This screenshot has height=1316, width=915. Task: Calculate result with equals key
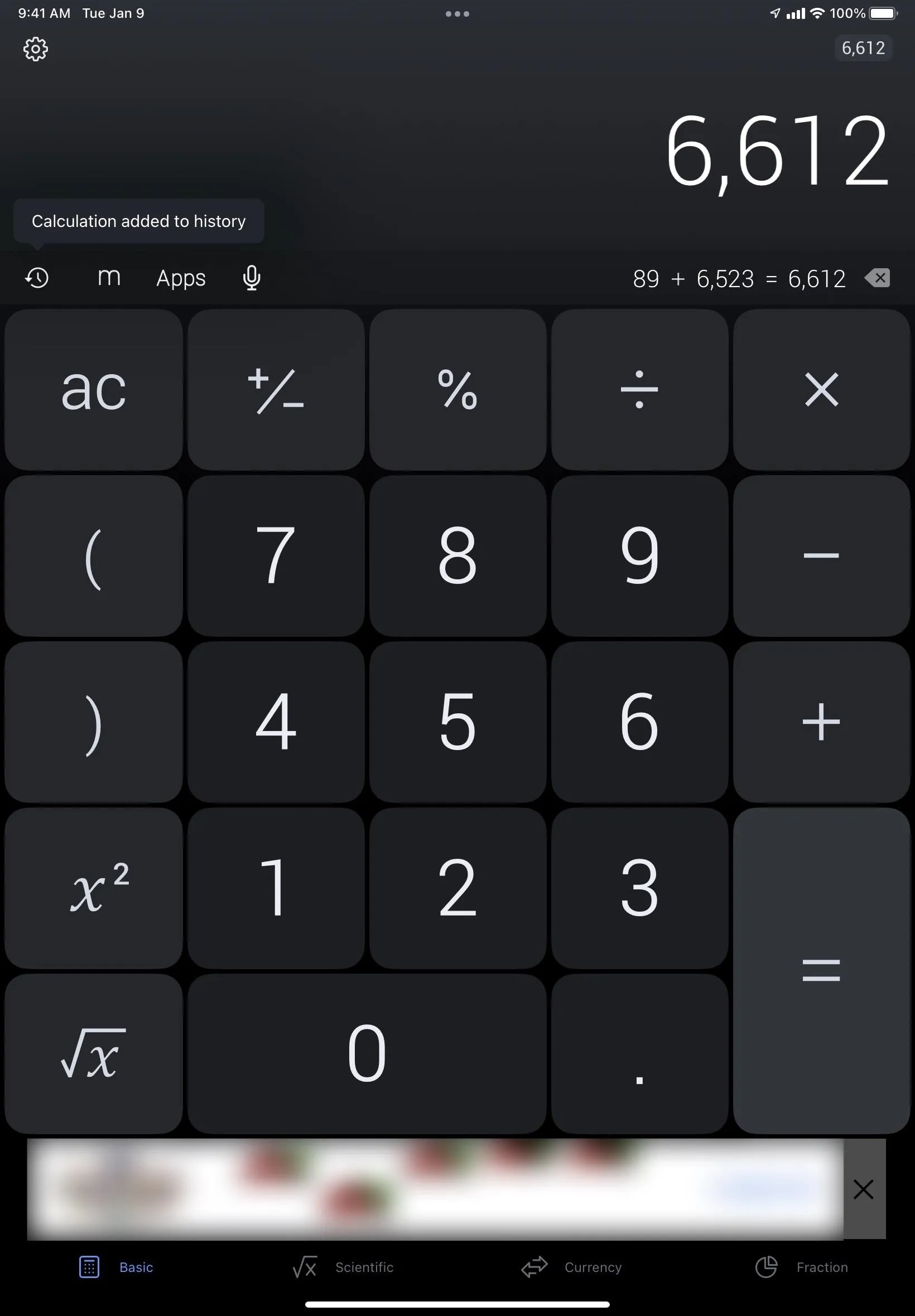click(821, 970)
